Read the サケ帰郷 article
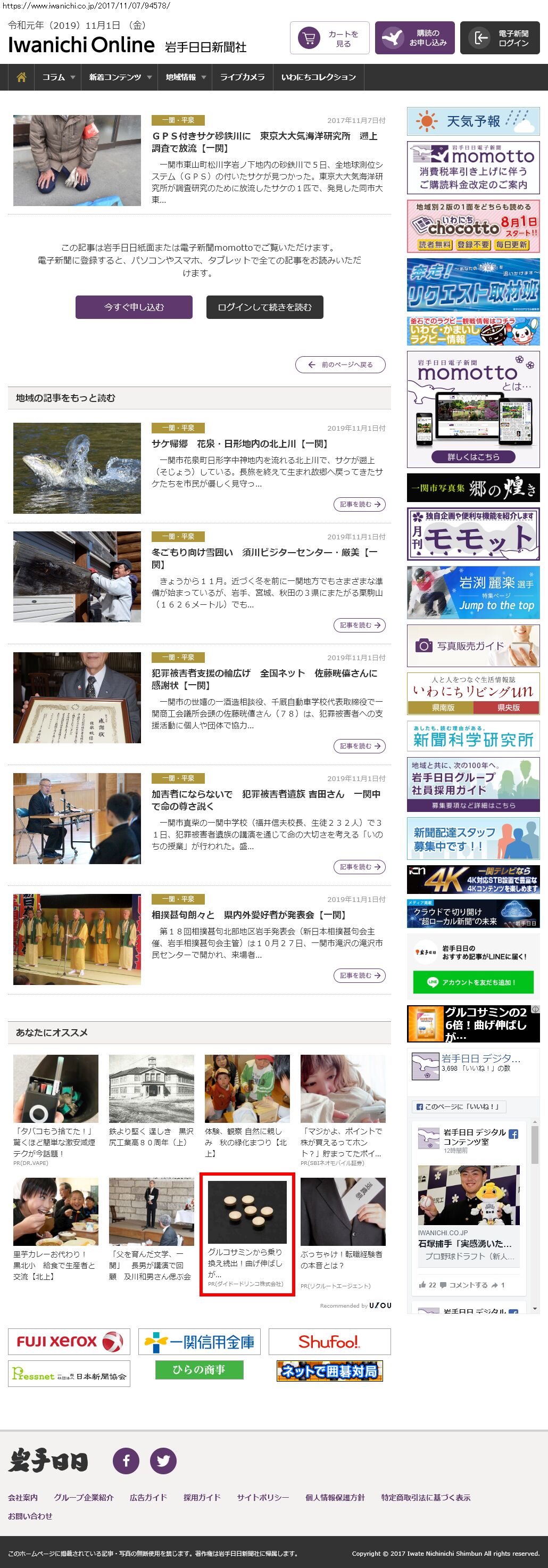 point(359,504)
